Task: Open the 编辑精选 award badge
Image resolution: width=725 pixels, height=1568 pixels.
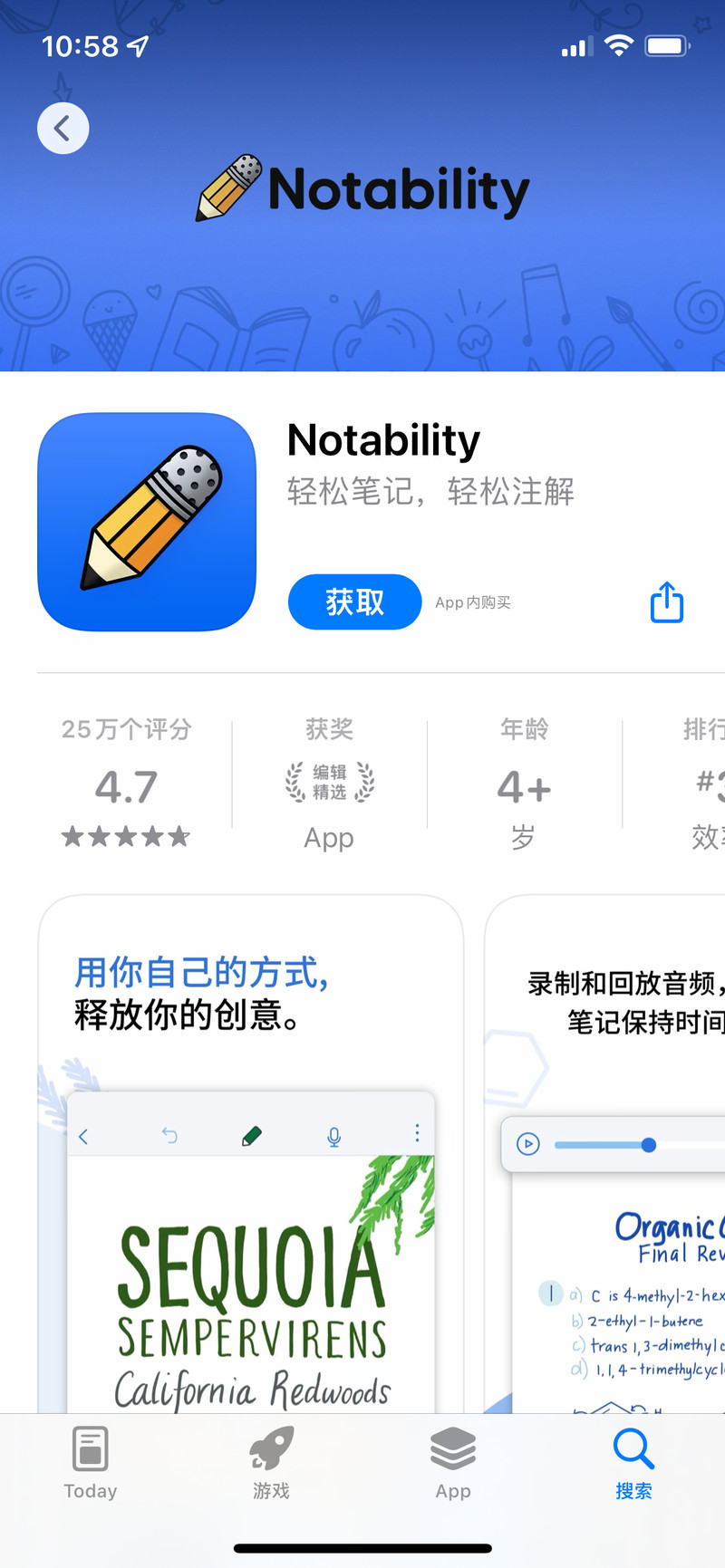Action: point(329,784)
